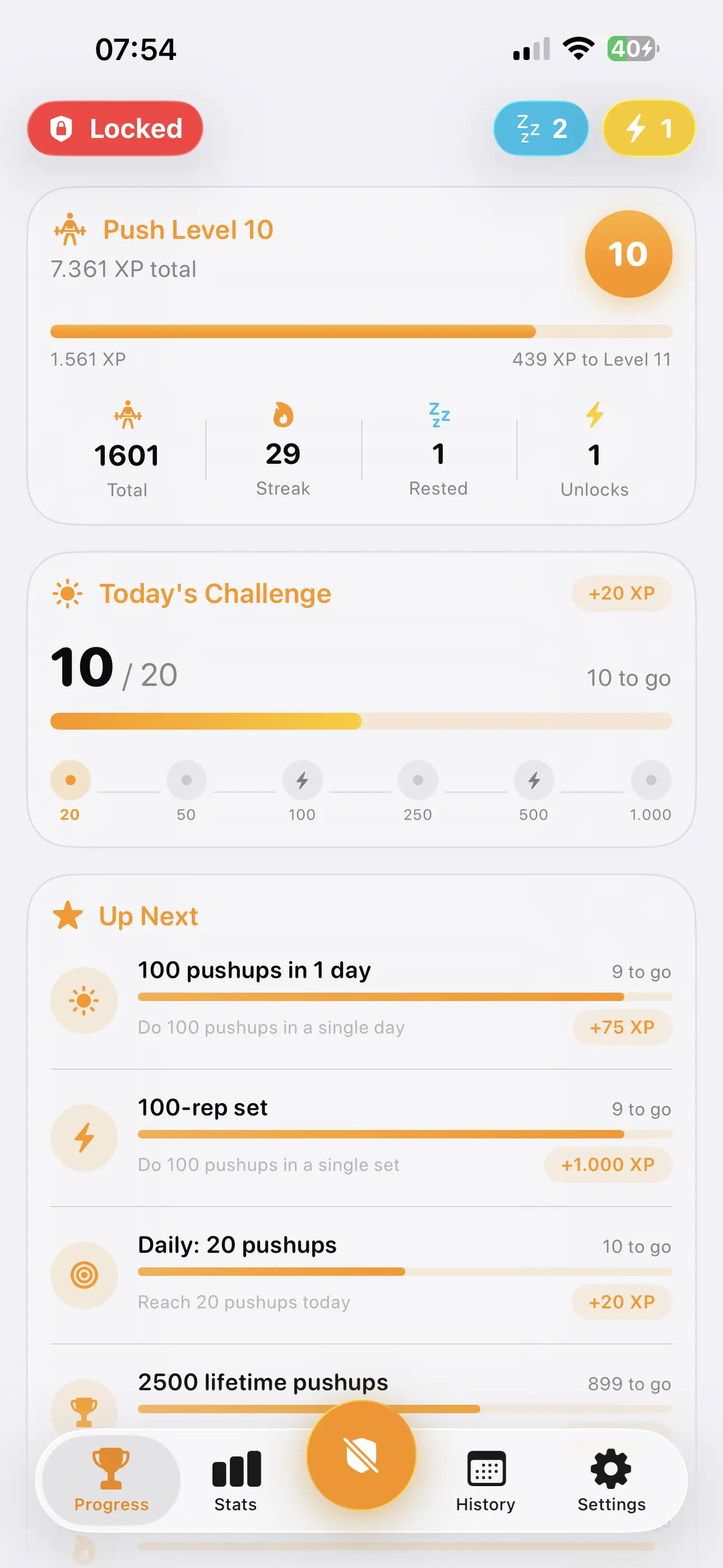The height and width of the screenshot is (1568, 723).
Task: Open the central shield action button
Action: (361, 1455)
